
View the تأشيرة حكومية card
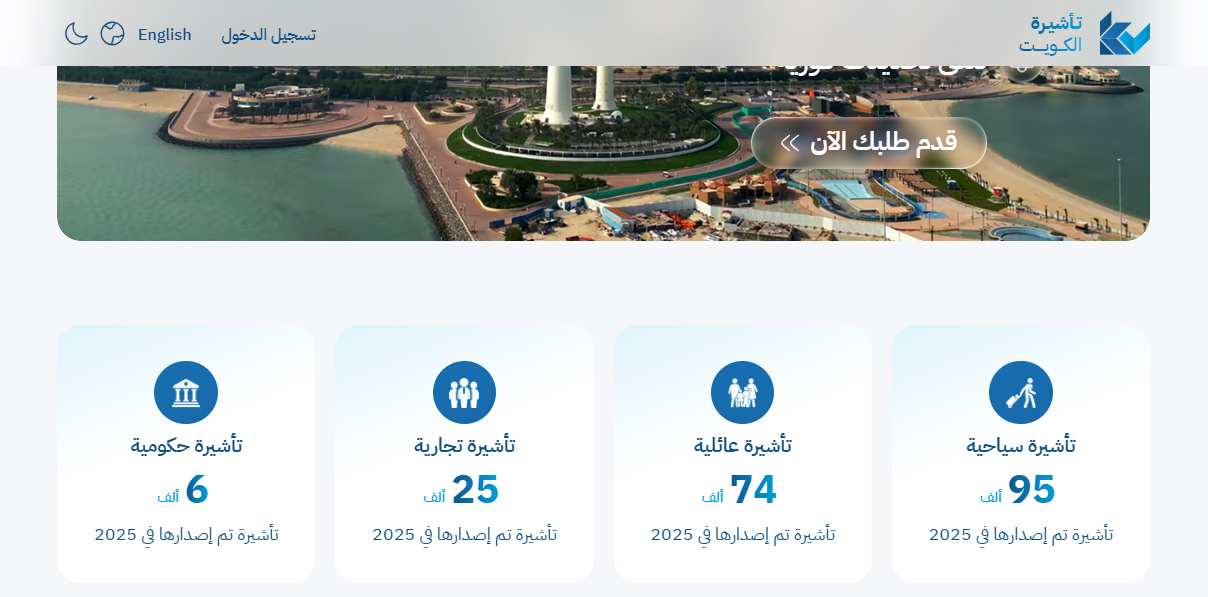(186, 453)
